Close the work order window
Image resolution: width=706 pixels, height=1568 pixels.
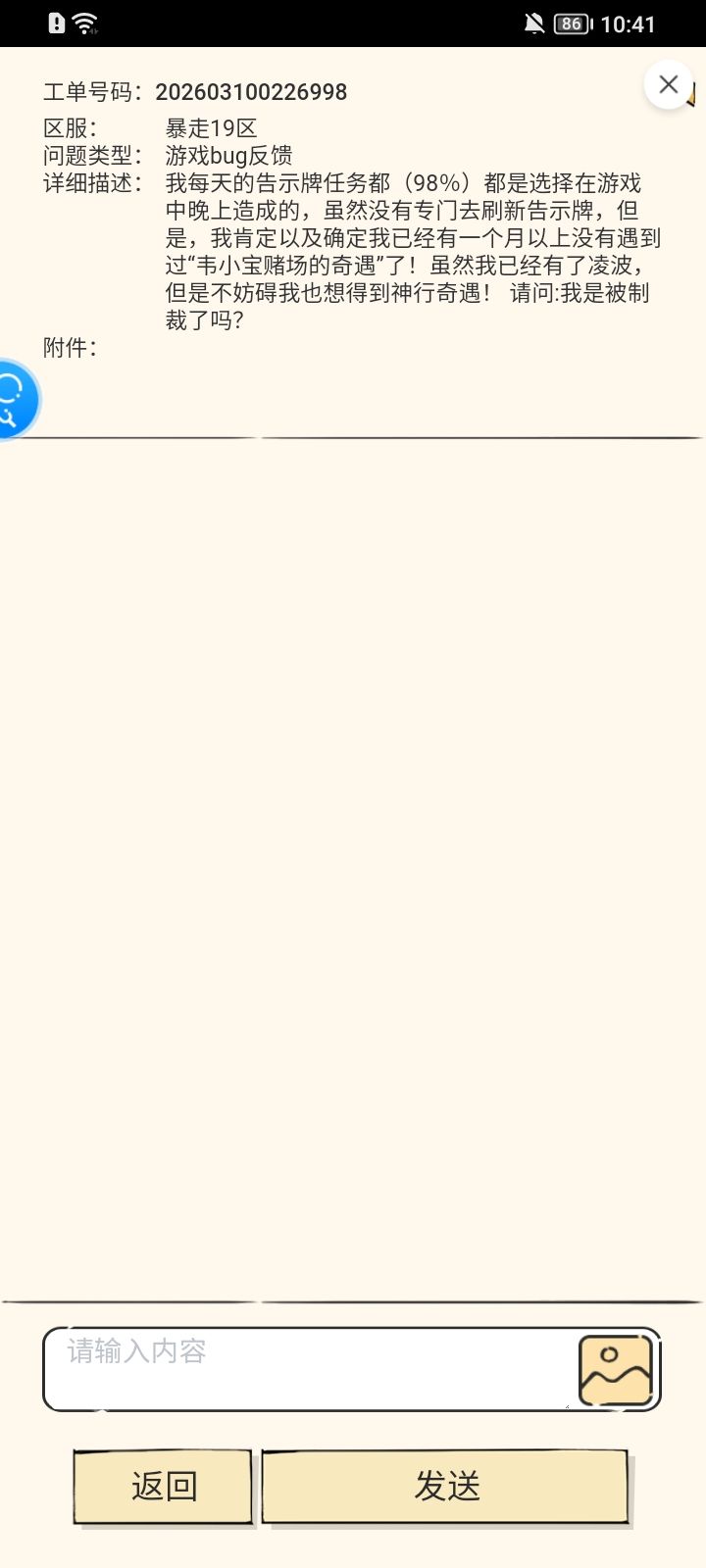[x=669, y=85]
